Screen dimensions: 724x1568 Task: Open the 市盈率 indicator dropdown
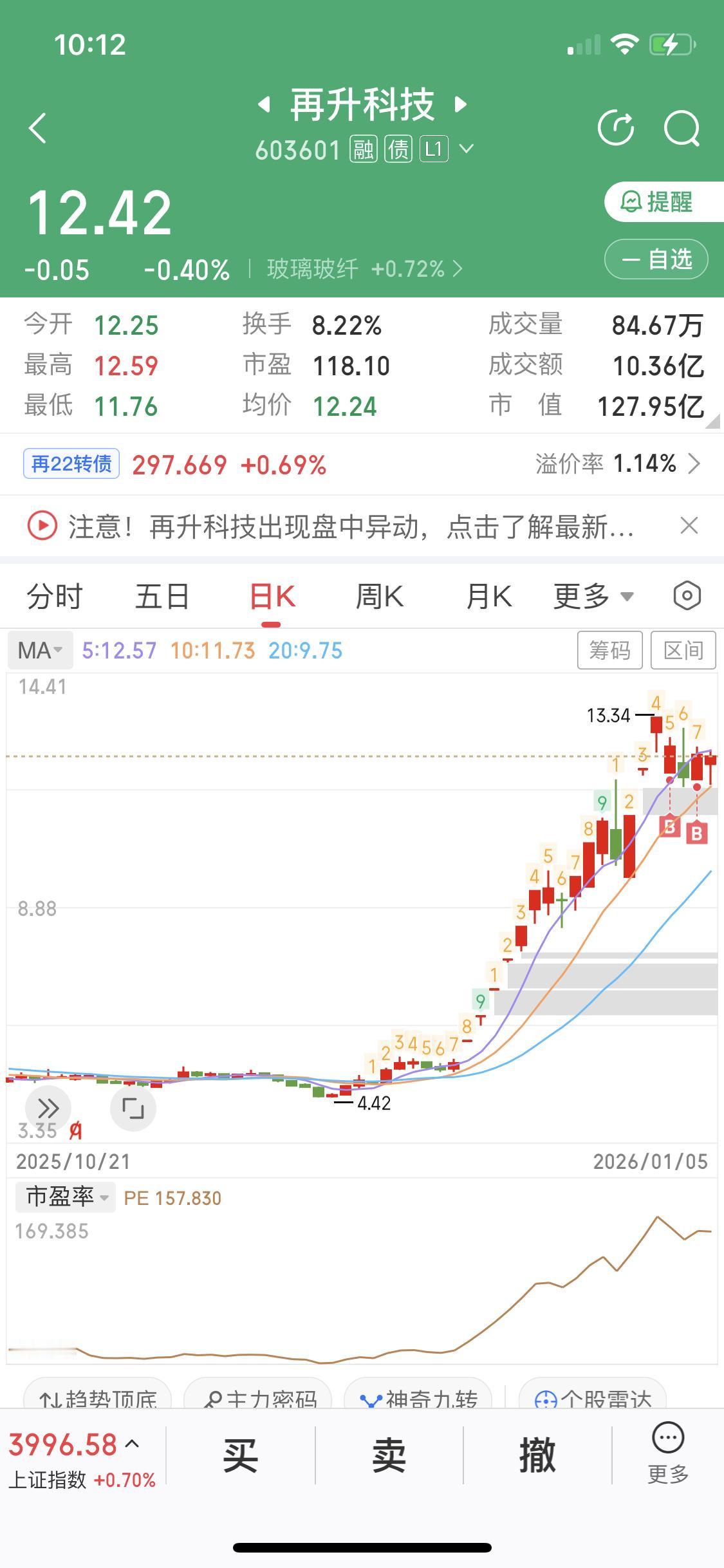[x=64, y=1196]
